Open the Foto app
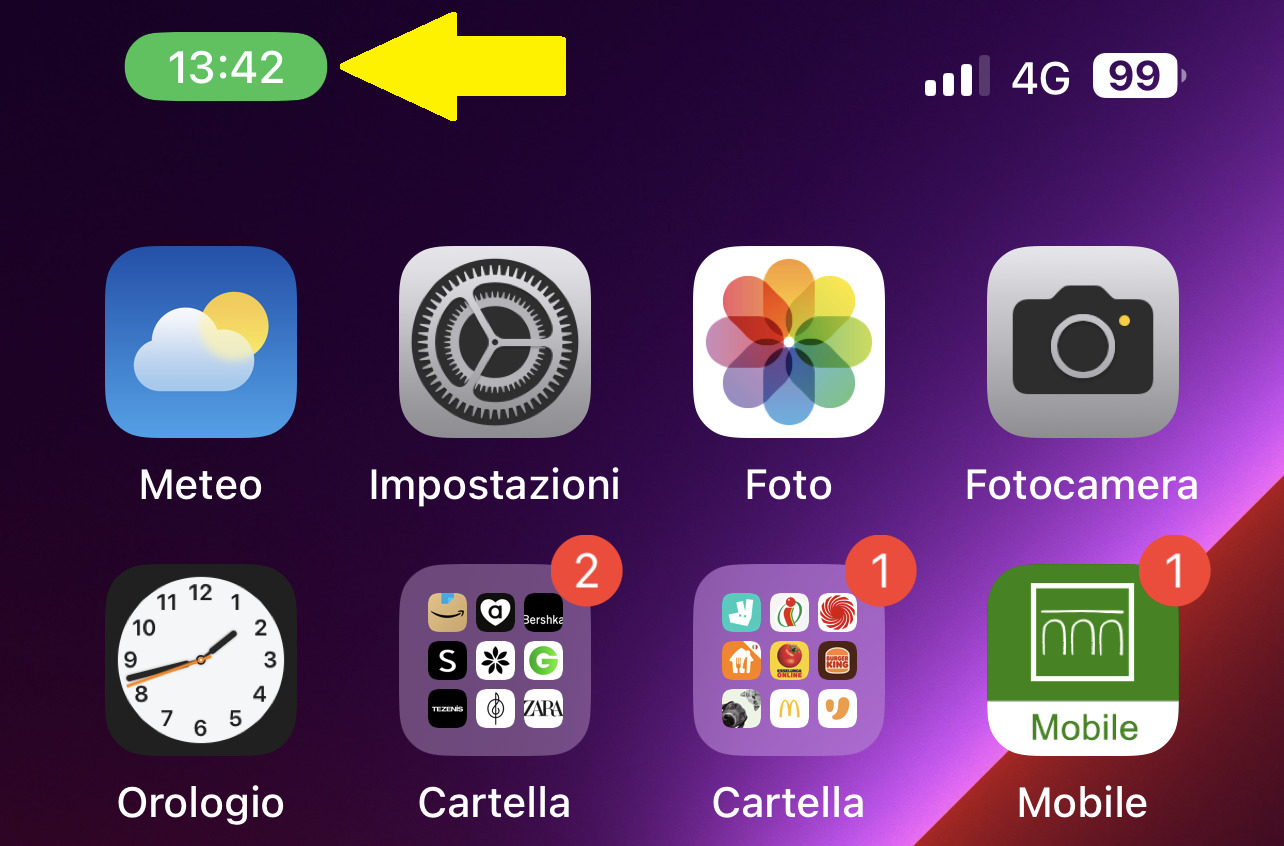Screen dimensions: 1284x846 click(x=789, y=342)
